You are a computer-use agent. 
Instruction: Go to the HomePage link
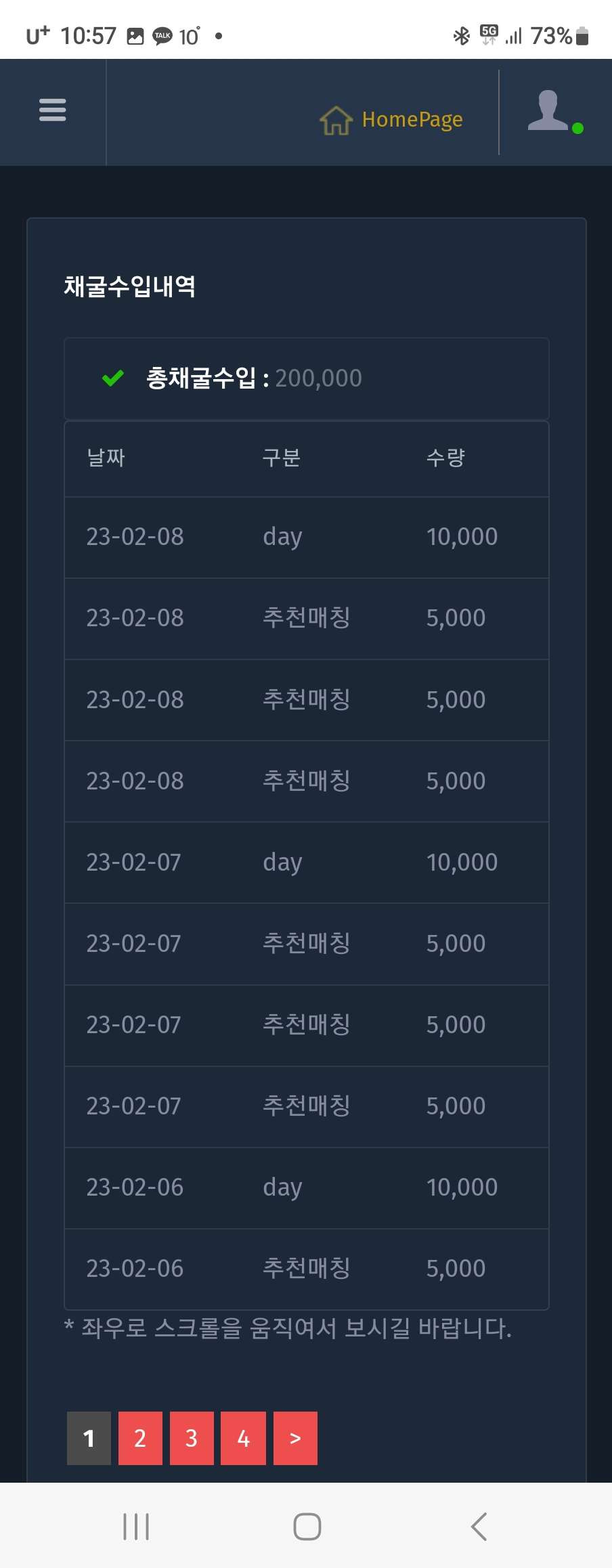pos(392,120)
